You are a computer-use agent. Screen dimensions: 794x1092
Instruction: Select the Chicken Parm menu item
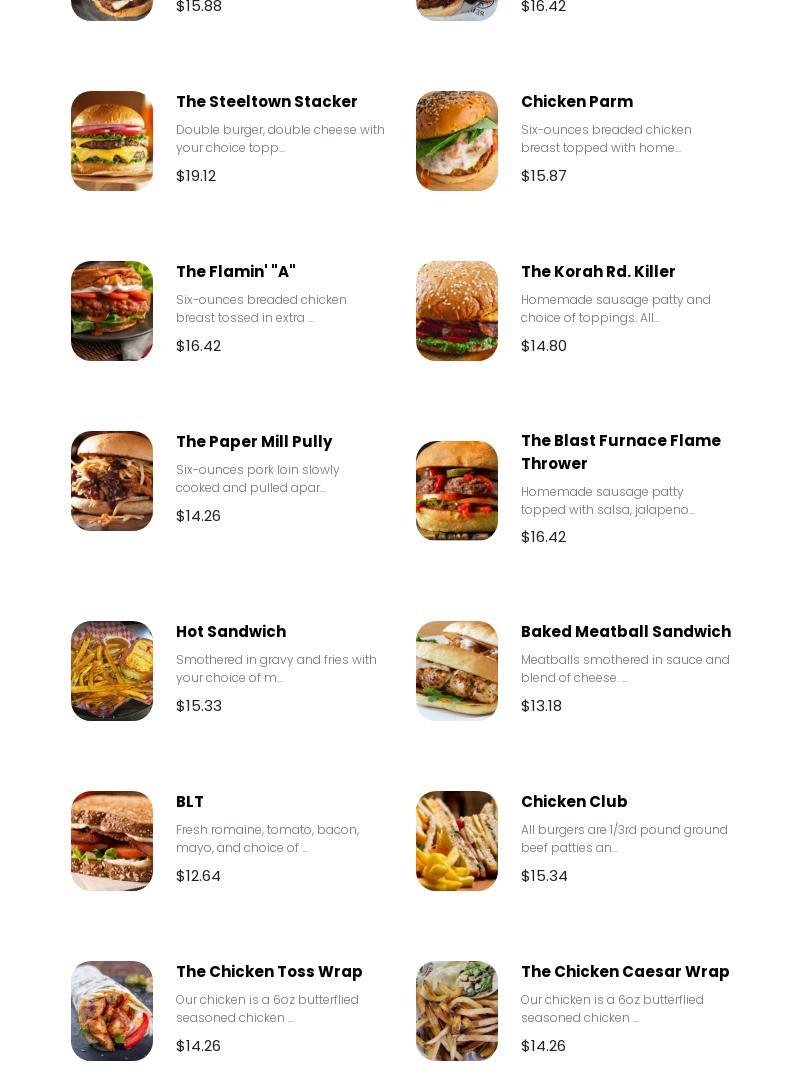576,102
